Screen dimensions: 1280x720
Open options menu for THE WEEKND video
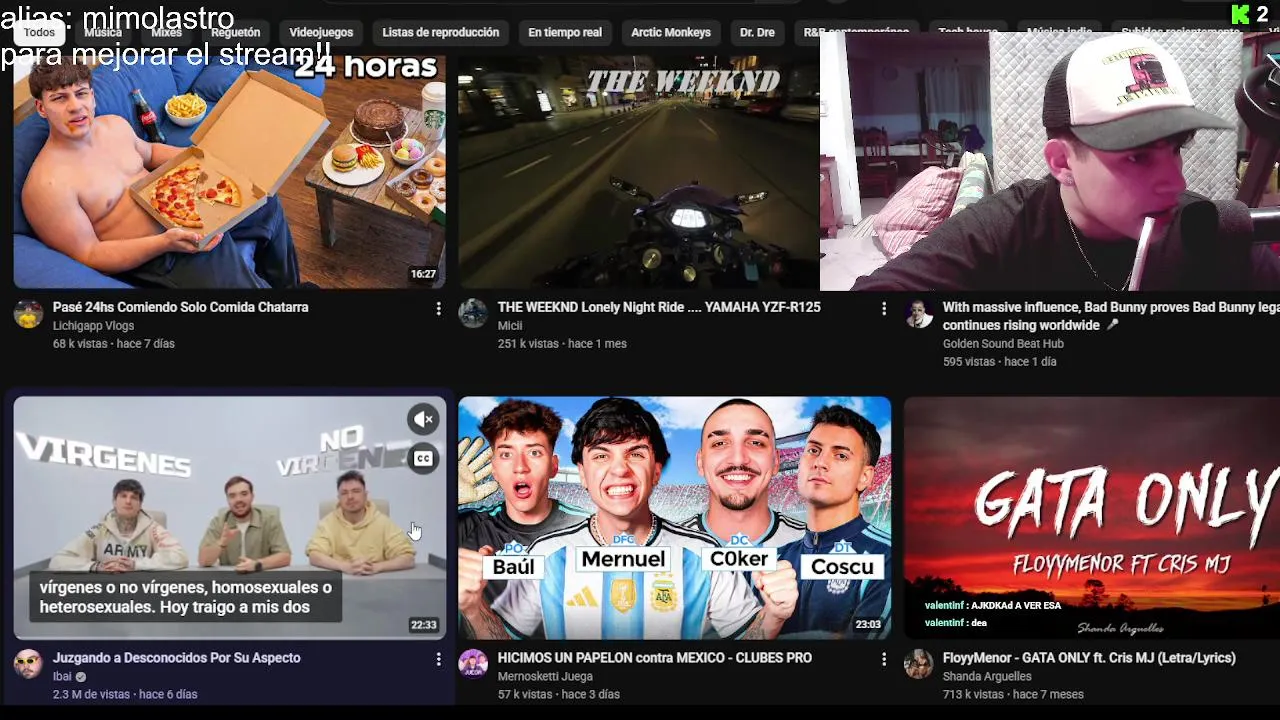[x=883, y=309]
